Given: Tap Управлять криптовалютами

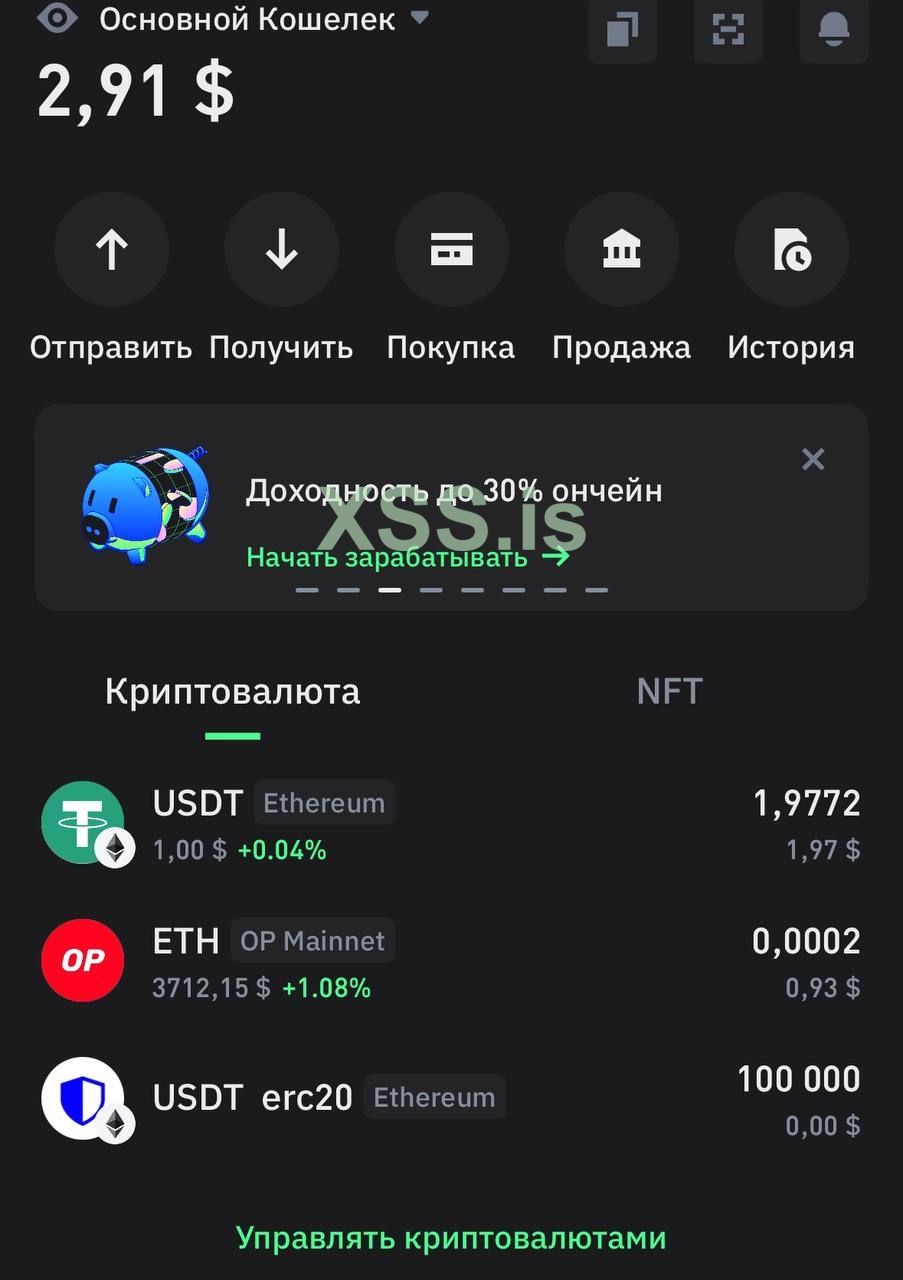Looking at the screenshot, I should click(x=451, y=1238).
